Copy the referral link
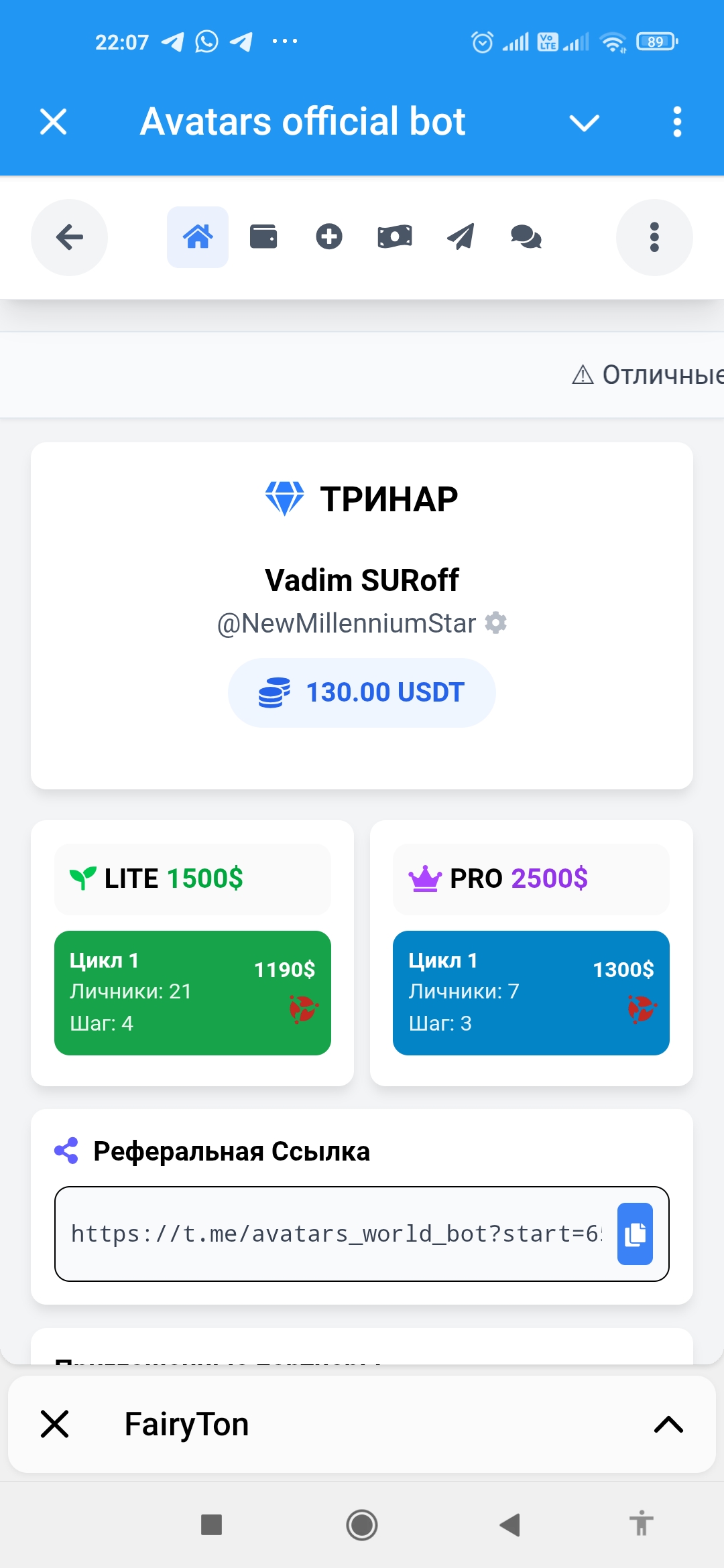The height and width of the screenshot is (1568, 724). tap(634, 1234)
